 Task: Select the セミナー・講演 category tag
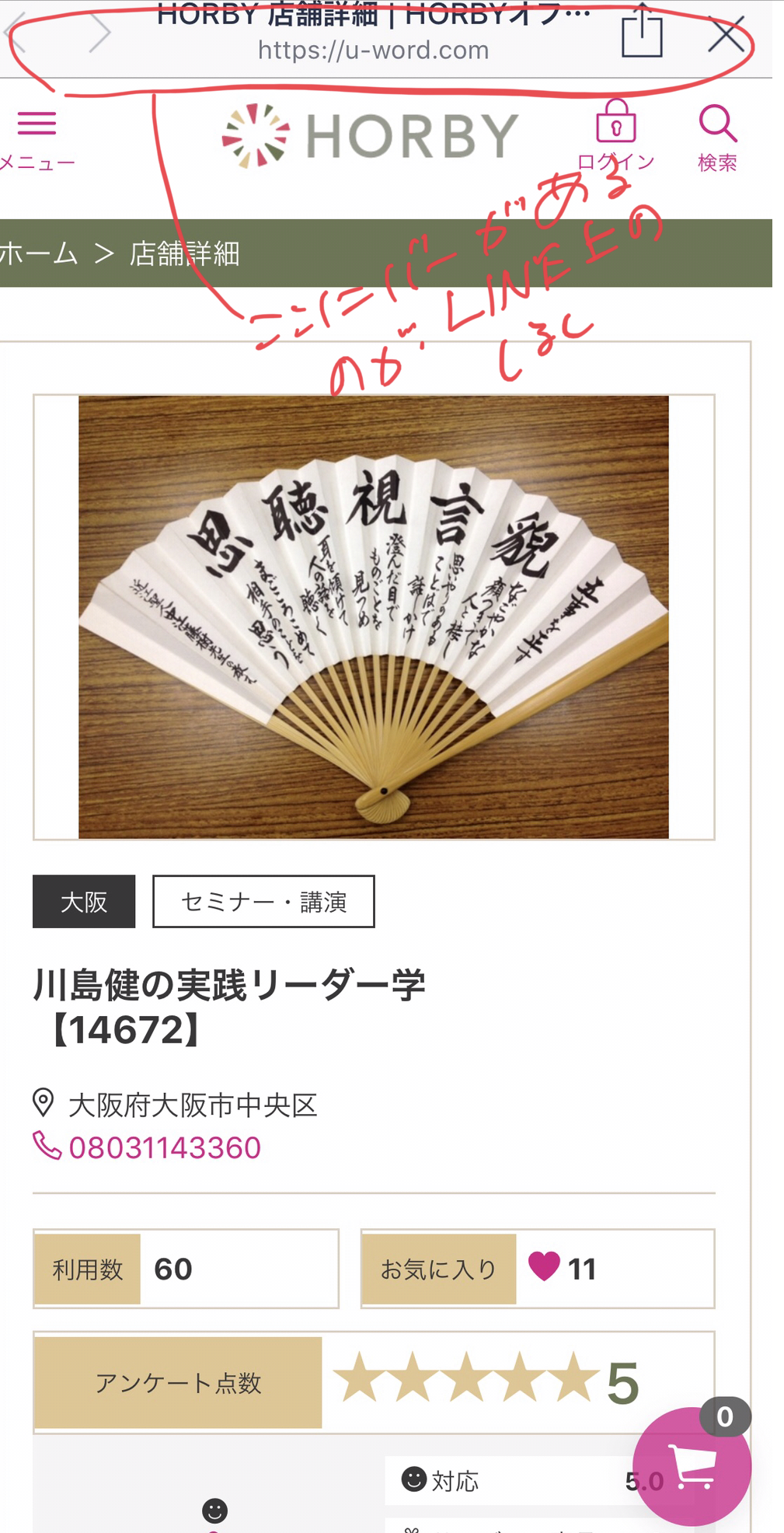point(263,902)
